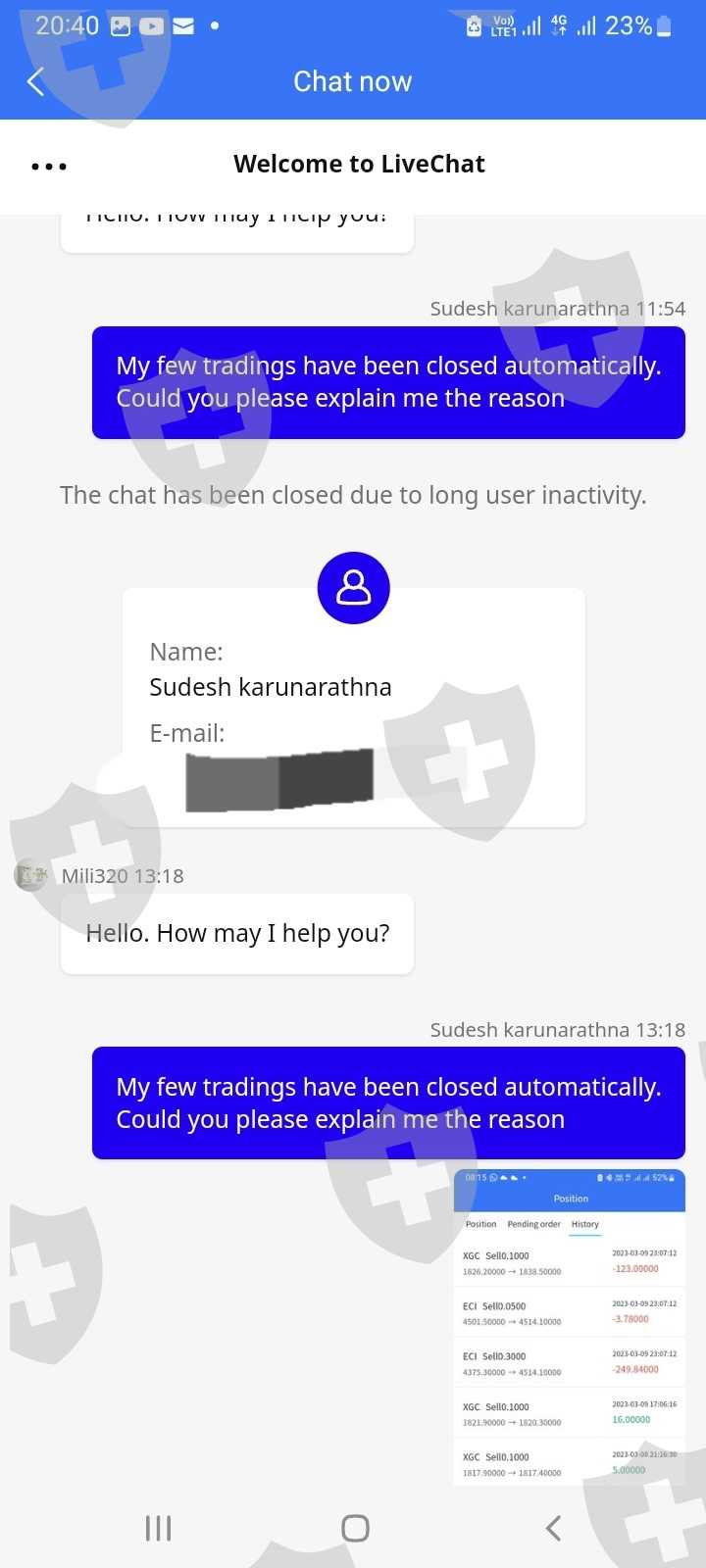
Task: Open the attached Position history screenshot
Action: pyautogui.click(x=570, y=1327)
